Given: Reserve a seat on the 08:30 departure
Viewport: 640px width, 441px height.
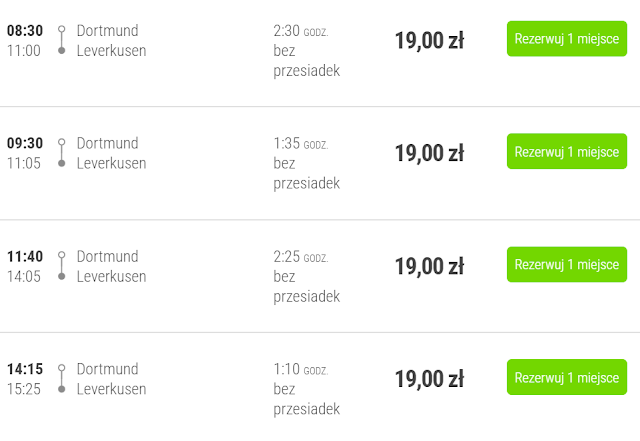Looking at the screenshot, I should click(x=566, y=39).
